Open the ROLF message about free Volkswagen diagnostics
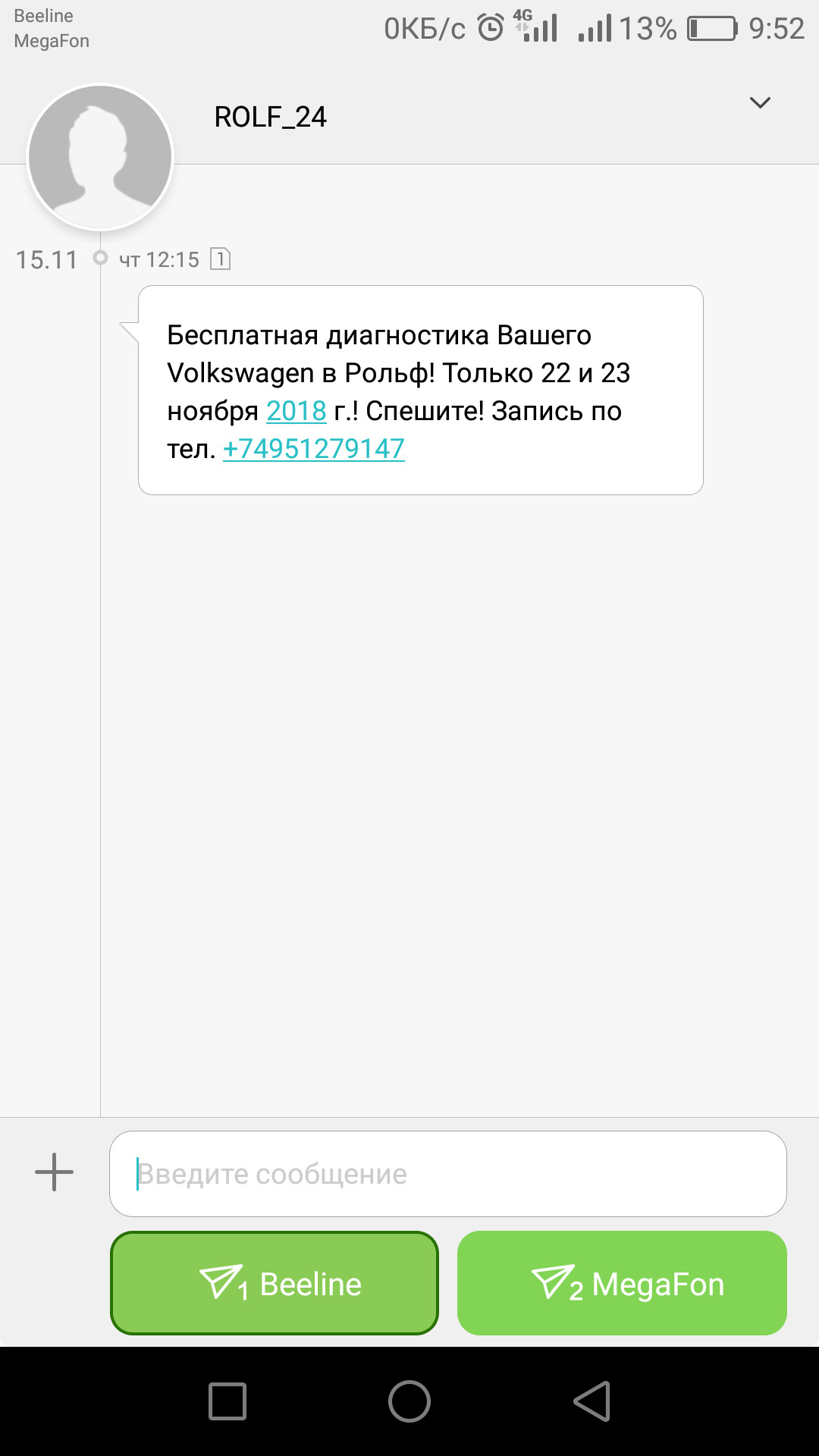This screenshot has width=819, height=1456. 420,390
